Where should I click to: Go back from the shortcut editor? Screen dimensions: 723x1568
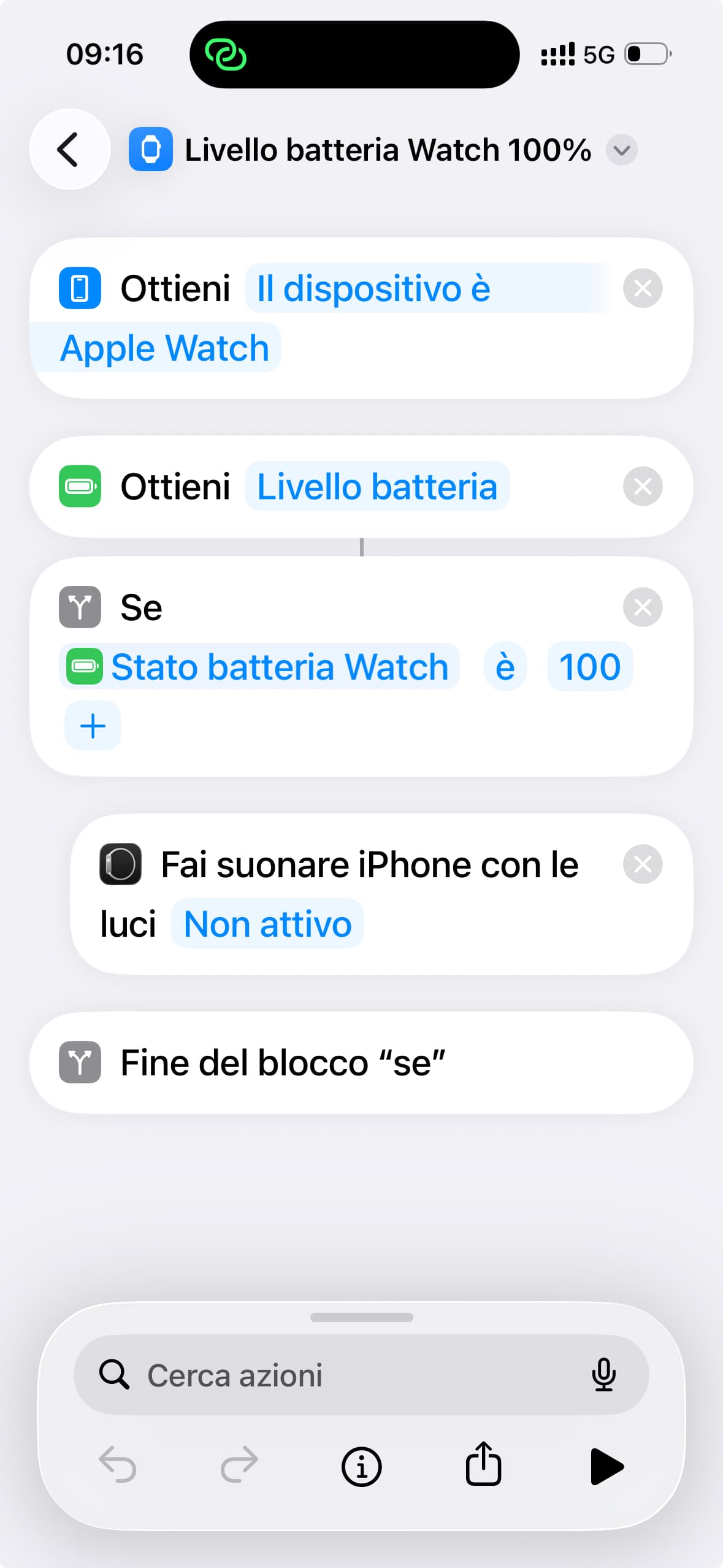coord(69,149)
